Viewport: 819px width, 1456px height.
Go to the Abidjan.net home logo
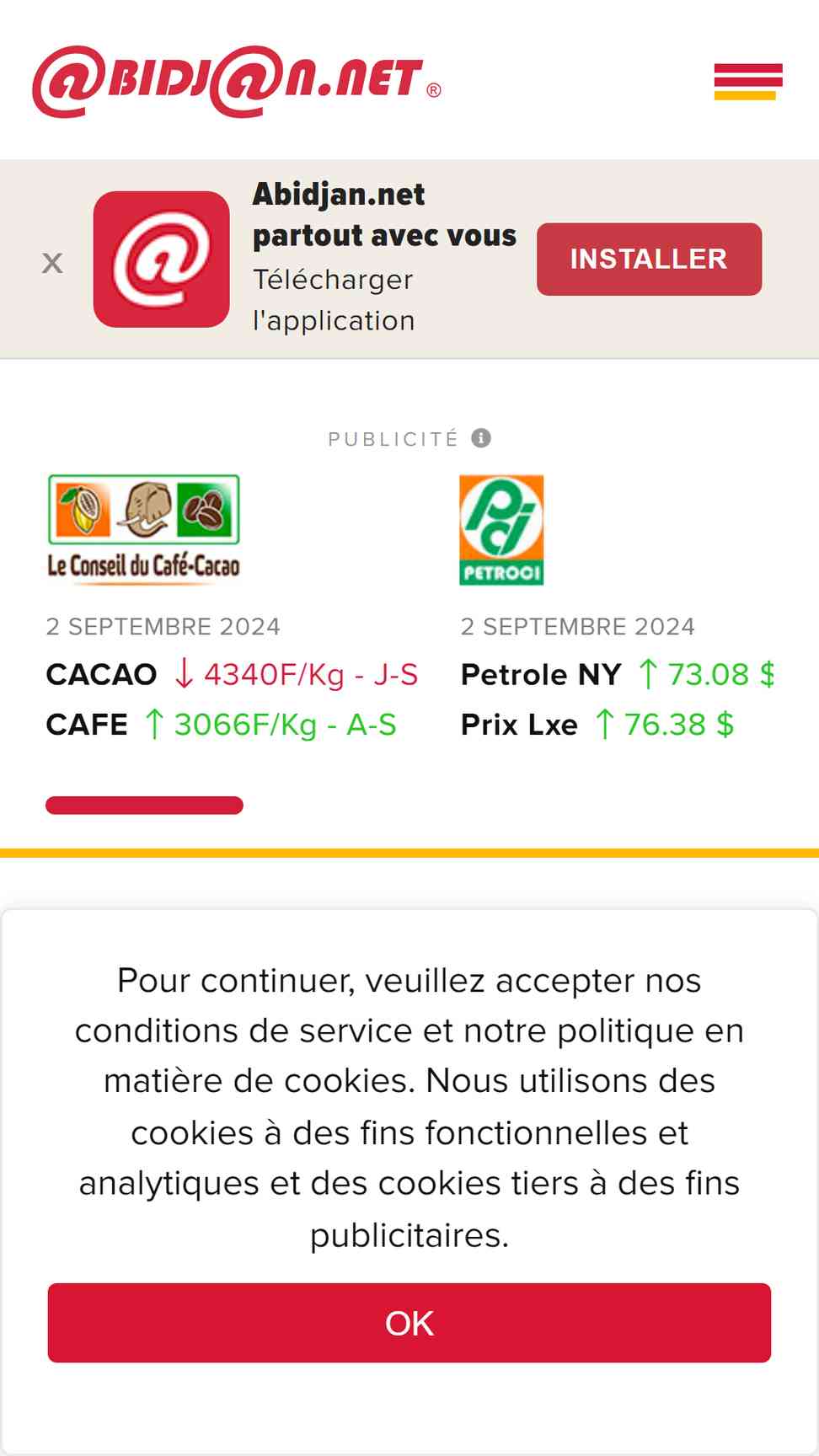click(237, 82)
